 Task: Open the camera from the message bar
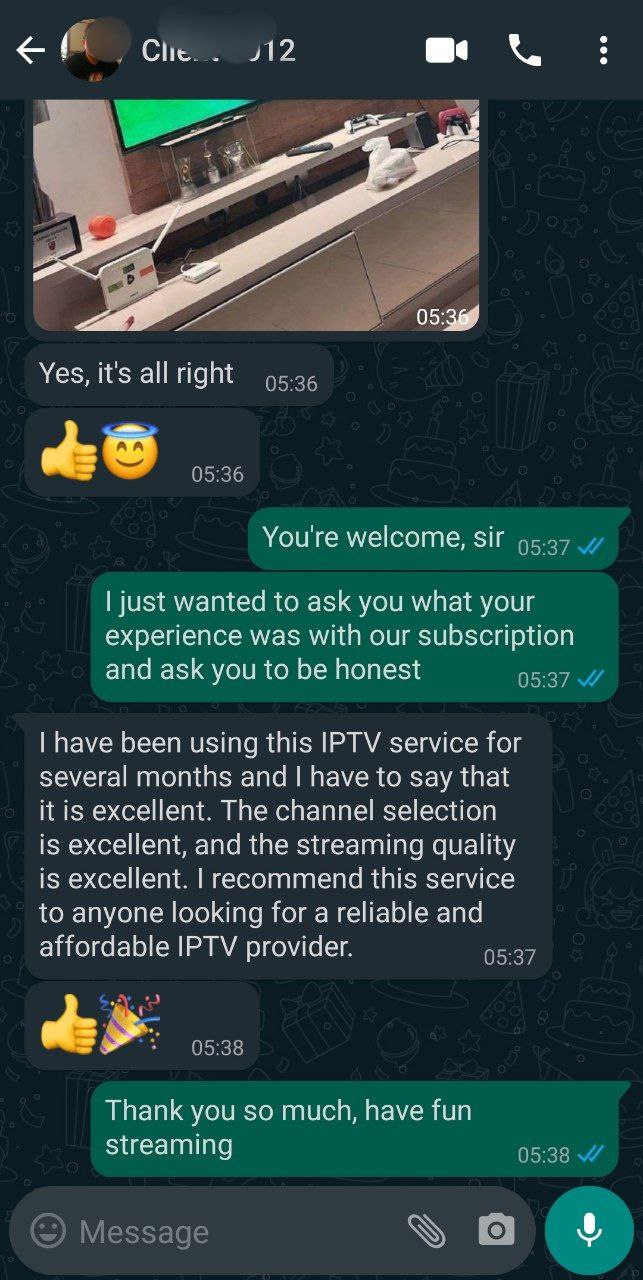pos(496,1231)
